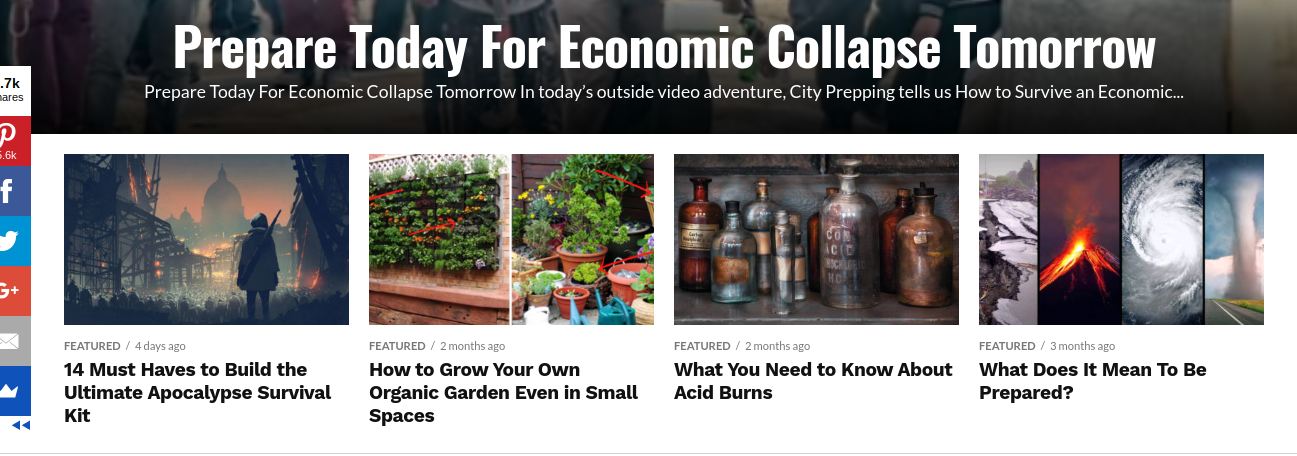Open the natural disasters article image

click(1121, 239)
